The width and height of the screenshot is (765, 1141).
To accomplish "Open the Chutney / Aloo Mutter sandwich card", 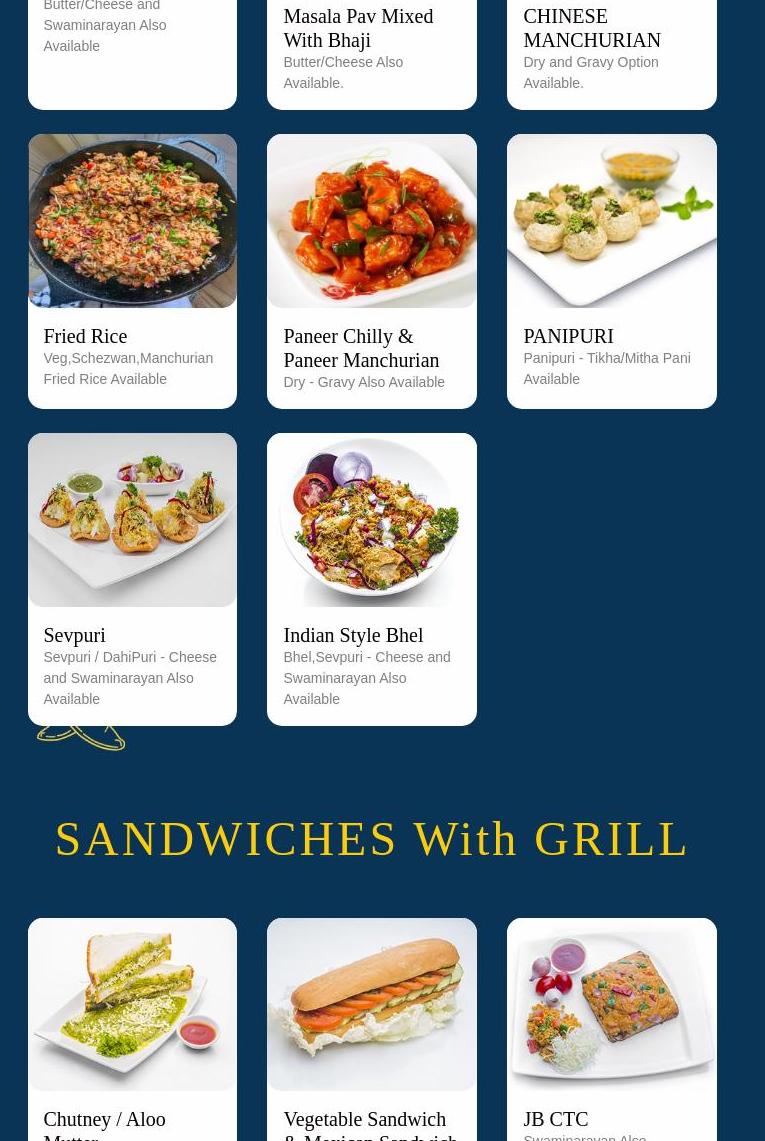I will point(132,1028).
